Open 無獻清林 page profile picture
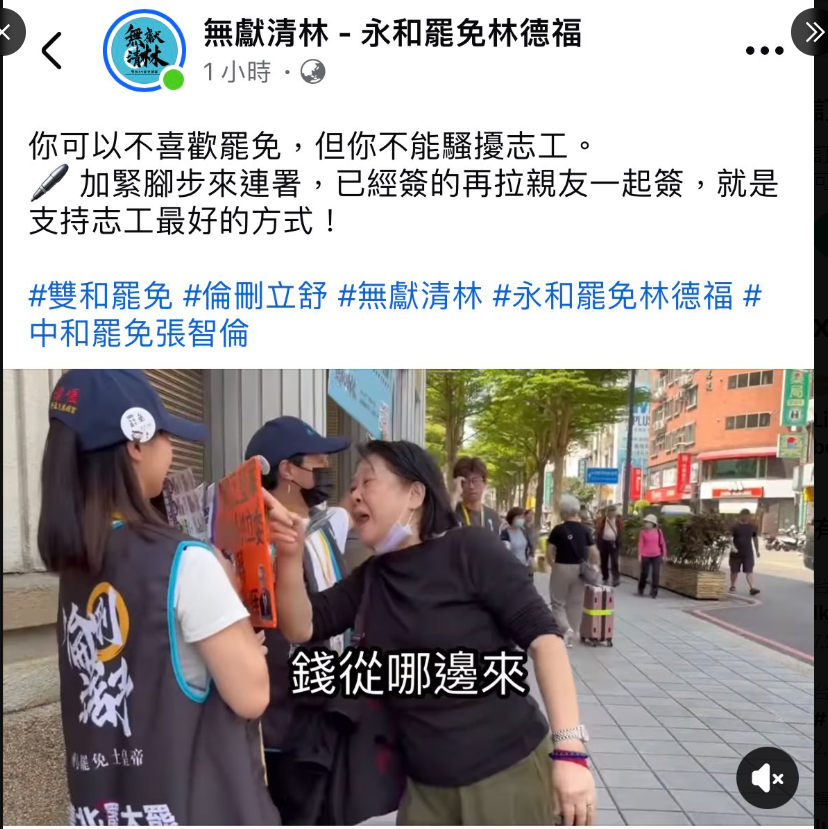Screen dimensions: 828x829 [144, 50]
